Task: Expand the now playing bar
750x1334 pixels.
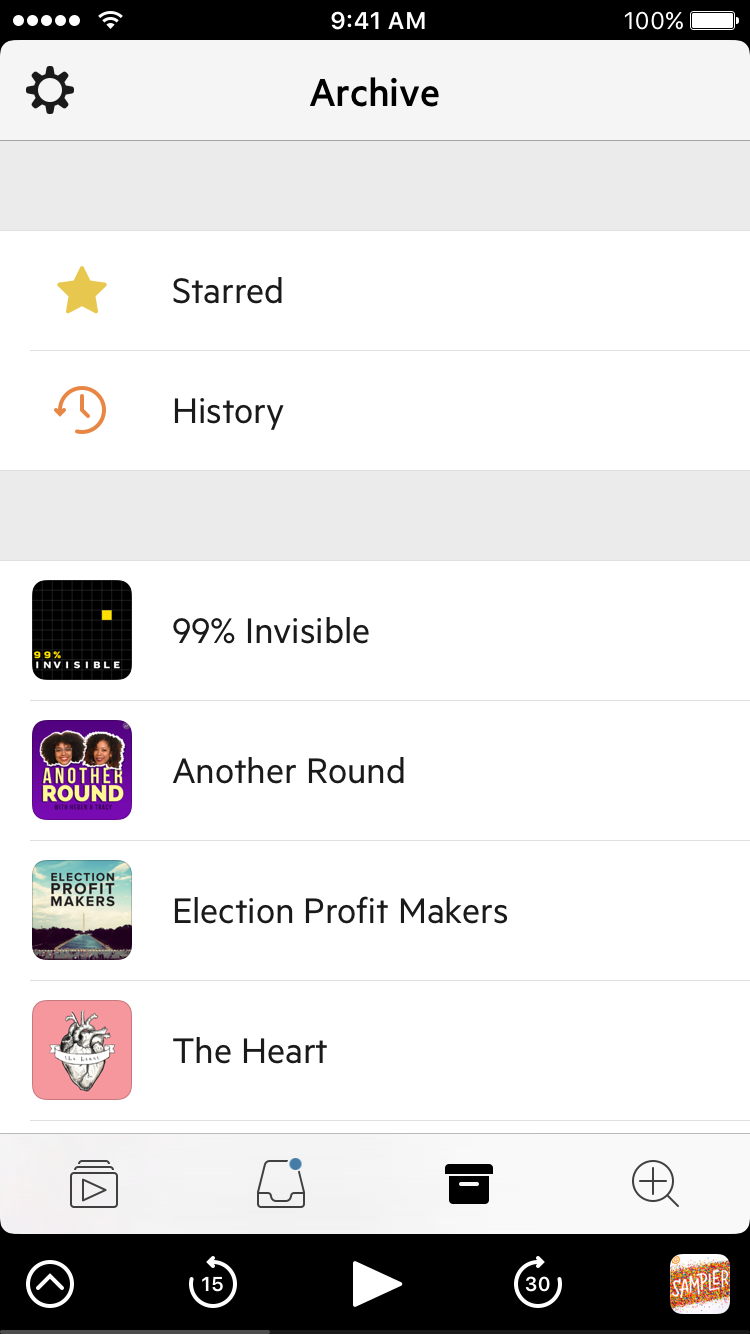Action: [50, 1283]
